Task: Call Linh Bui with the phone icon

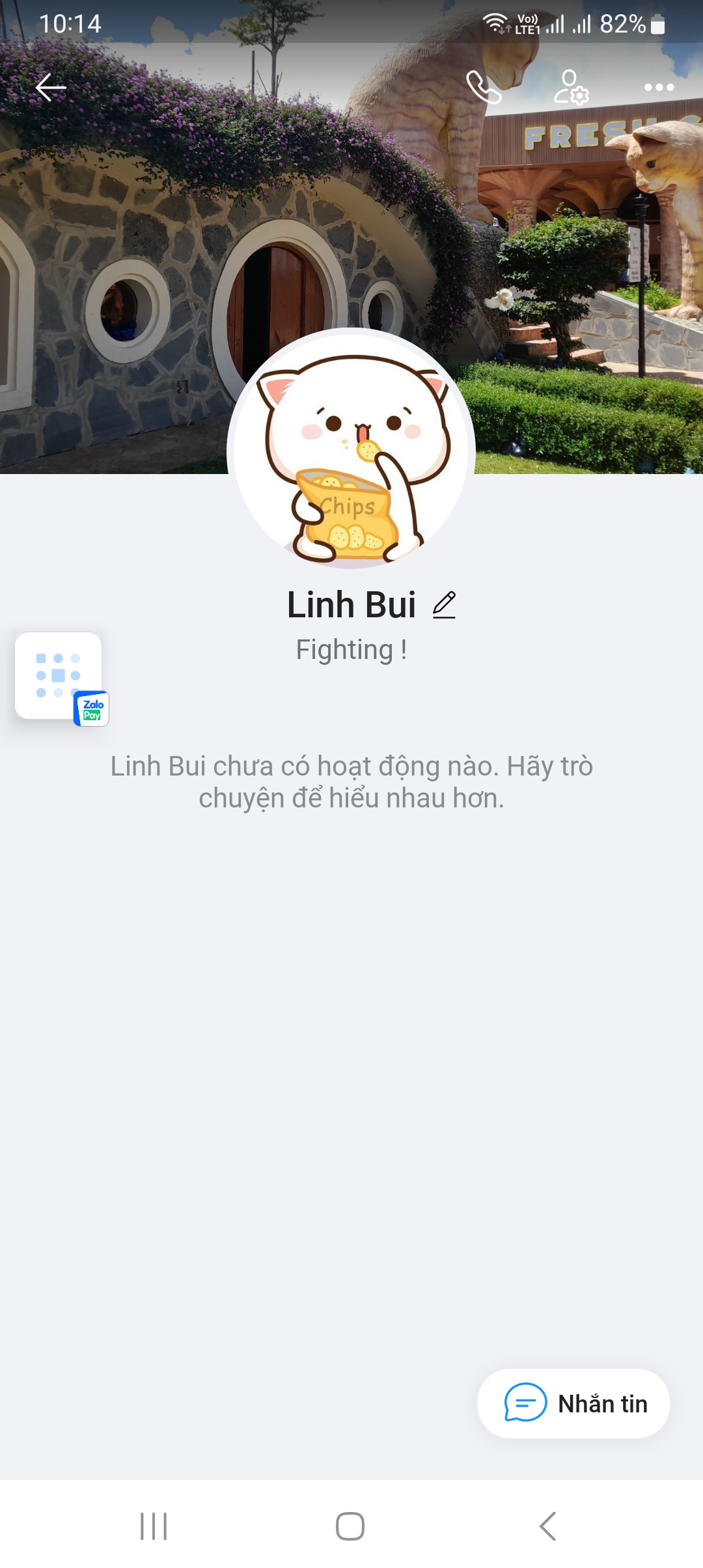Action: click(x=484, y=87)
